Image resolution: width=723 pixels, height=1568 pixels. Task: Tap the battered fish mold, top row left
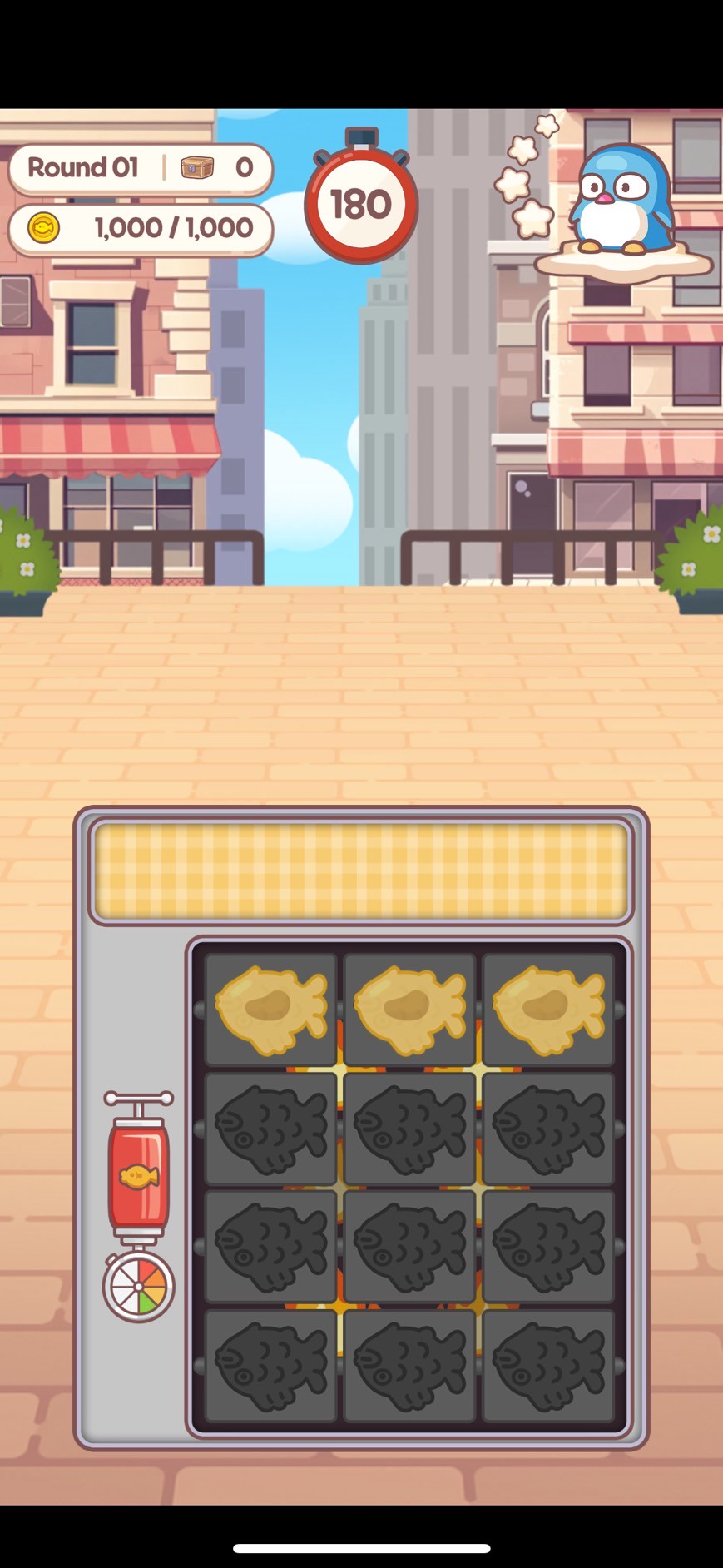pos(270,1009)
